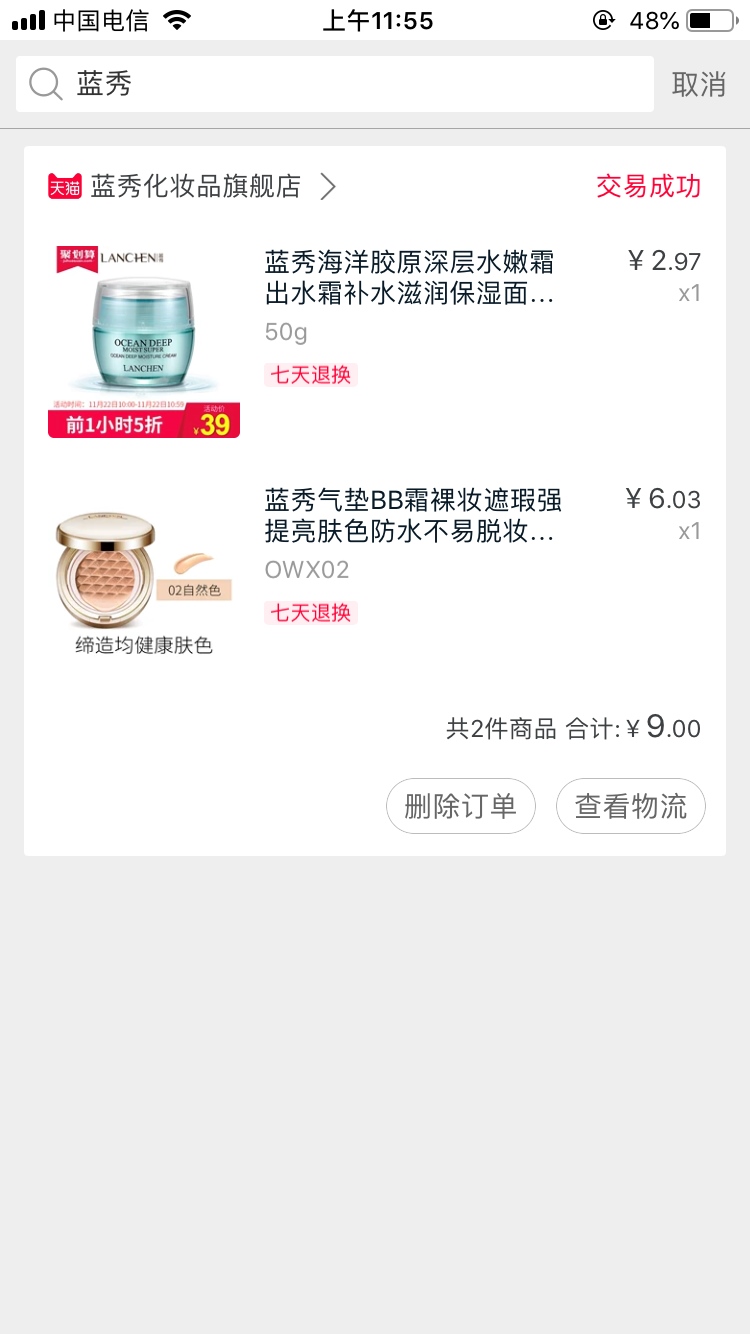This screenshot has width=750, height=1334.
Task: Open the 蓝秀化妆品旗舰店 store page
Action: coord(195,186)
